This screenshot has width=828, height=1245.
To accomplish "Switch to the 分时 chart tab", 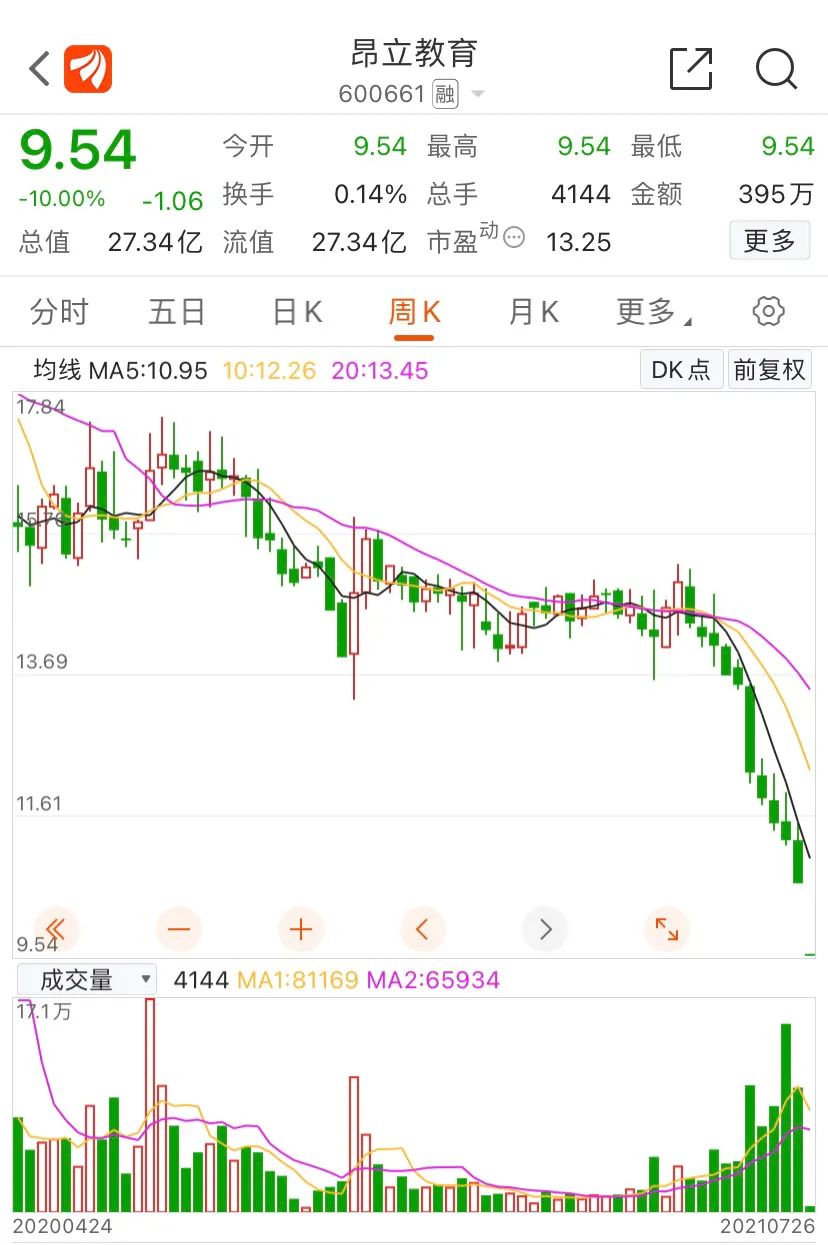I will (x=59, y=312).
